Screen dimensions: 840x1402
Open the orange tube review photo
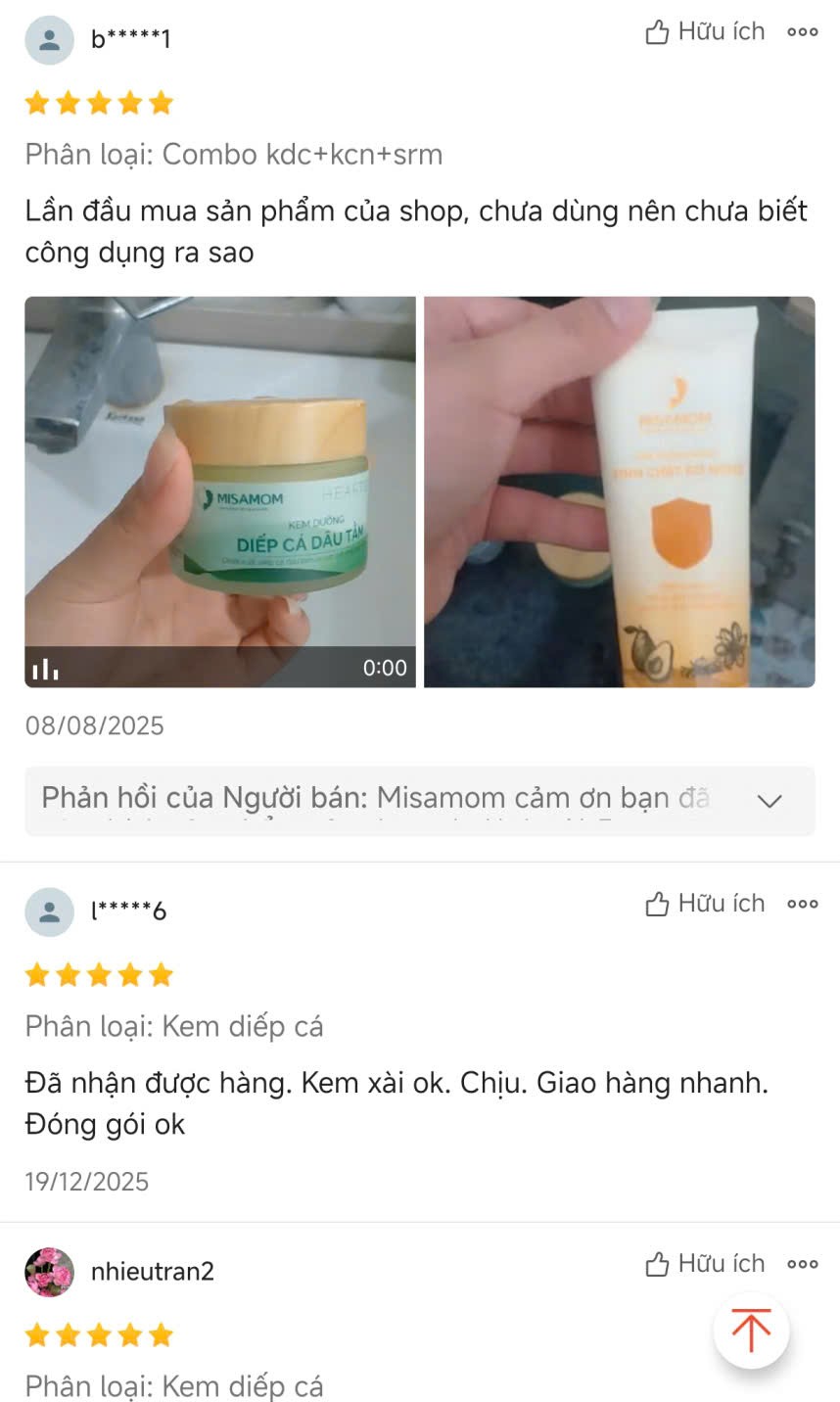pyautogui.click(x=619, y=491)
